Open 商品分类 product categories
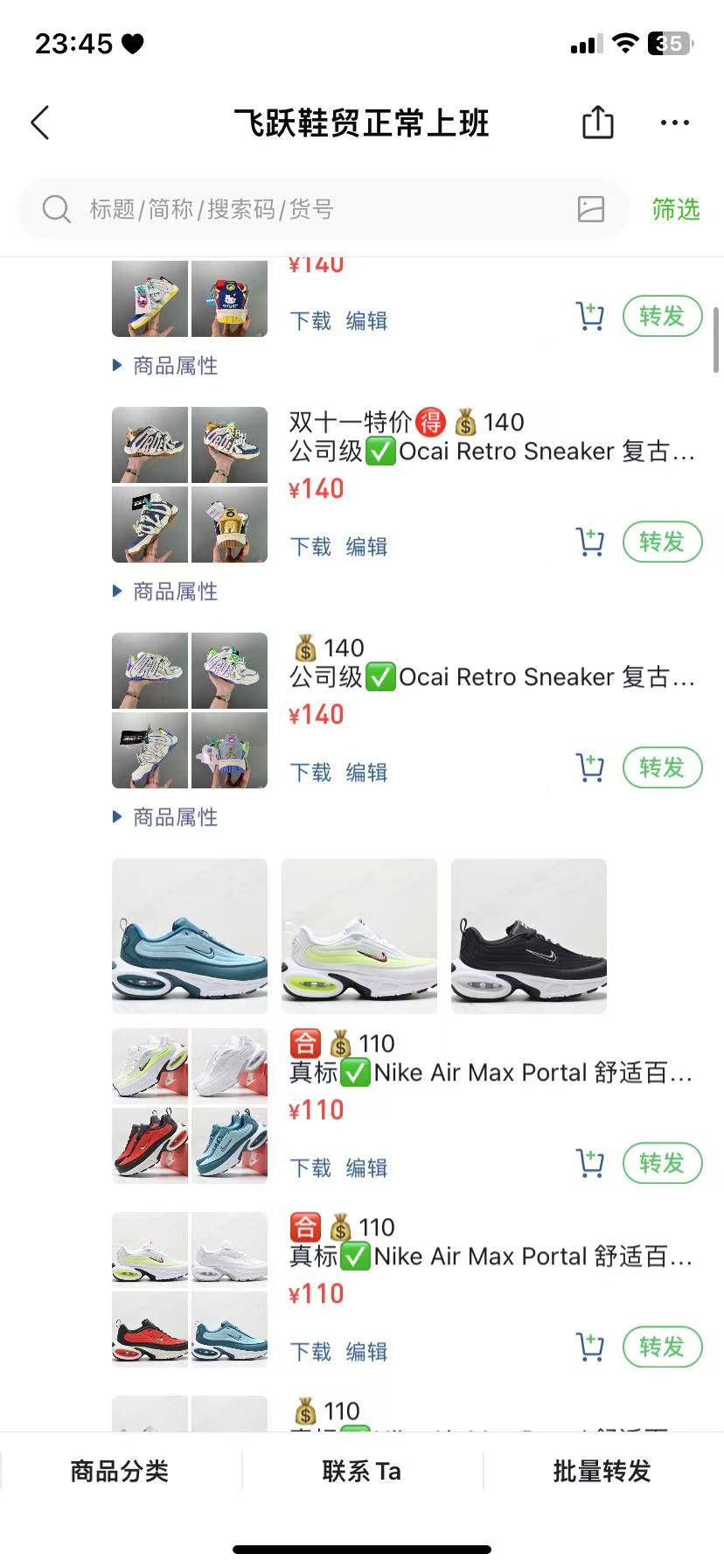The image size is (724, 1568). (x=120, y=1471)
